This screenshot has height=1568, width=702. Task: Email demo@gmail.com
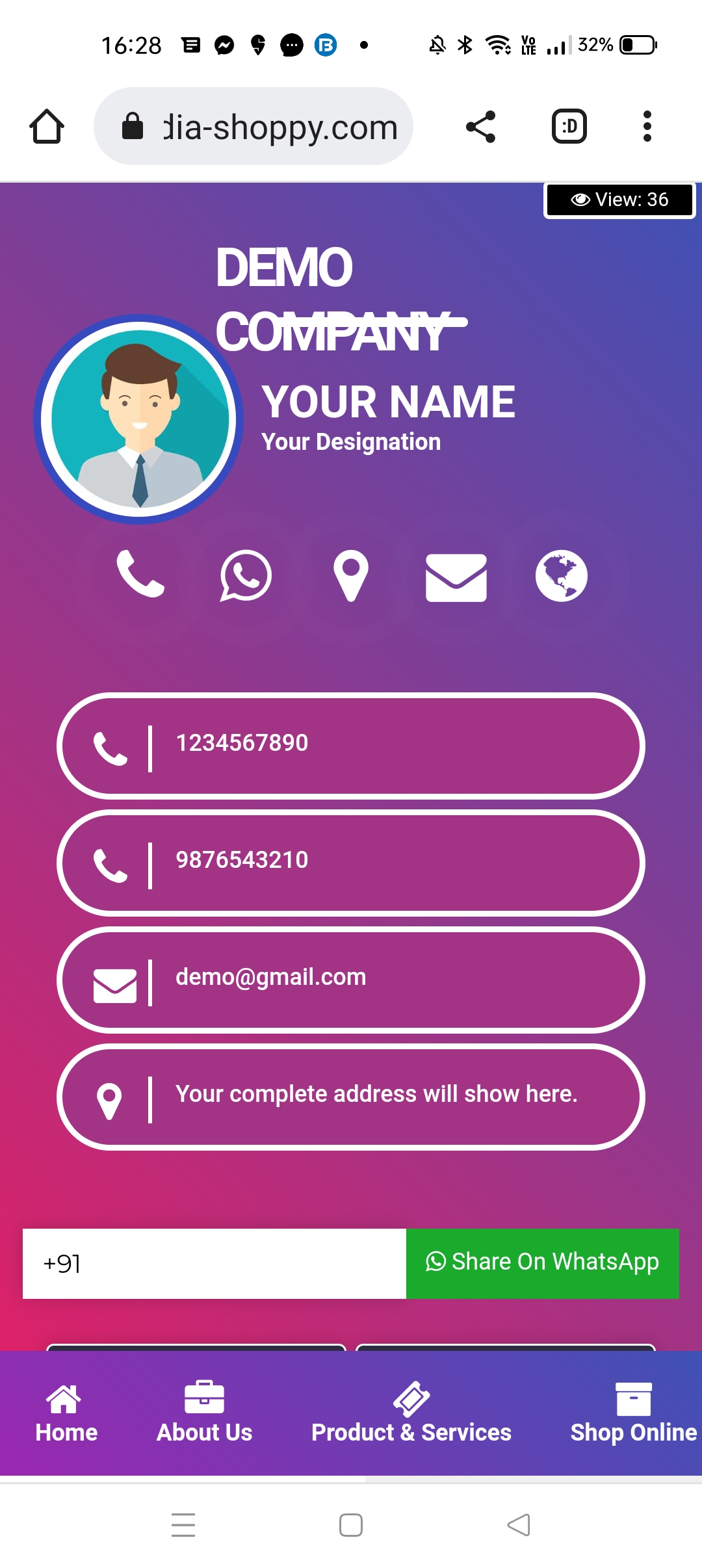[x=351, y=979]
